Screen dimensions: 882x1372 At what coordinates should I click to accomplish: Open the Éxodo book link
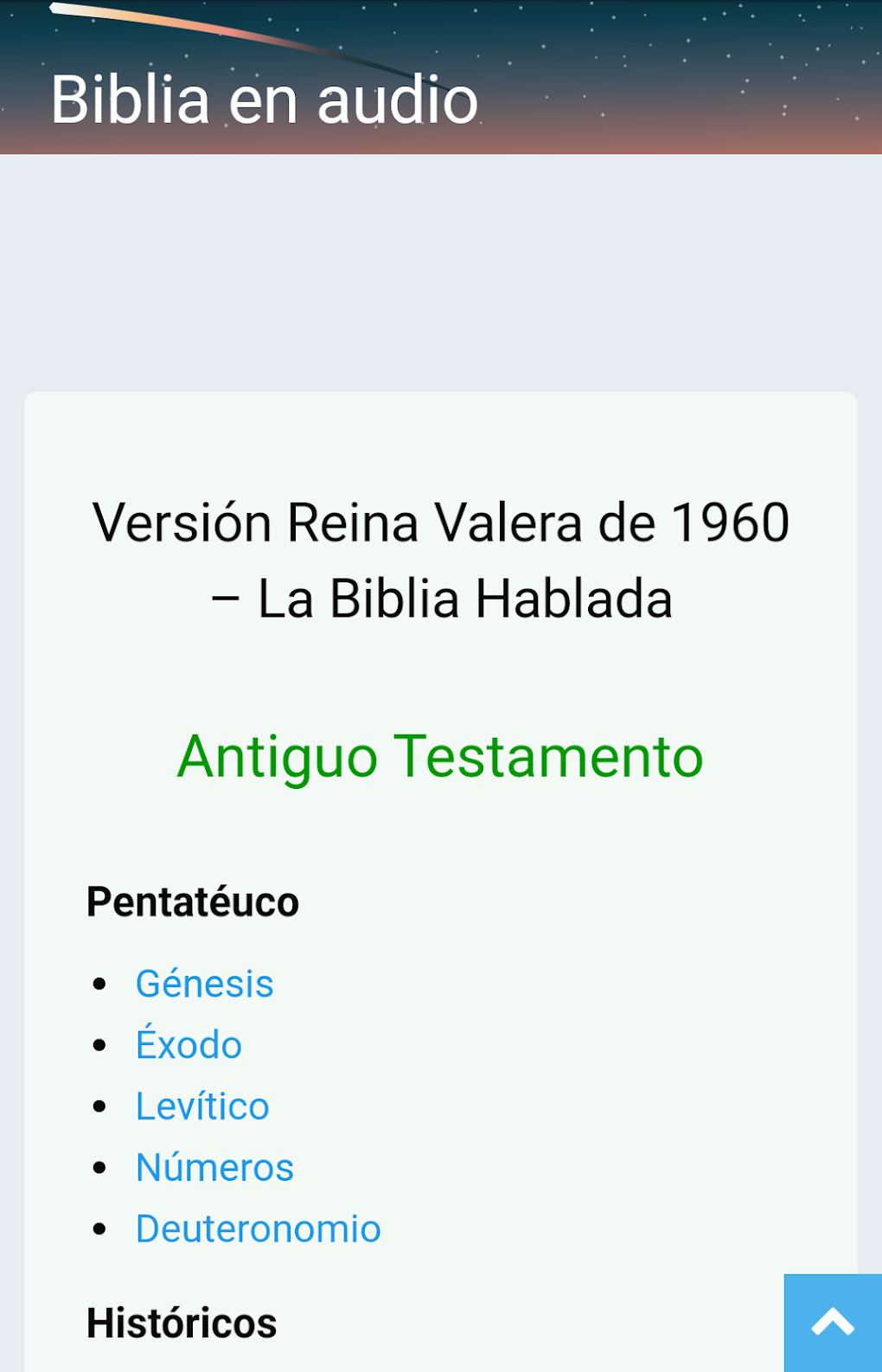189,1045
